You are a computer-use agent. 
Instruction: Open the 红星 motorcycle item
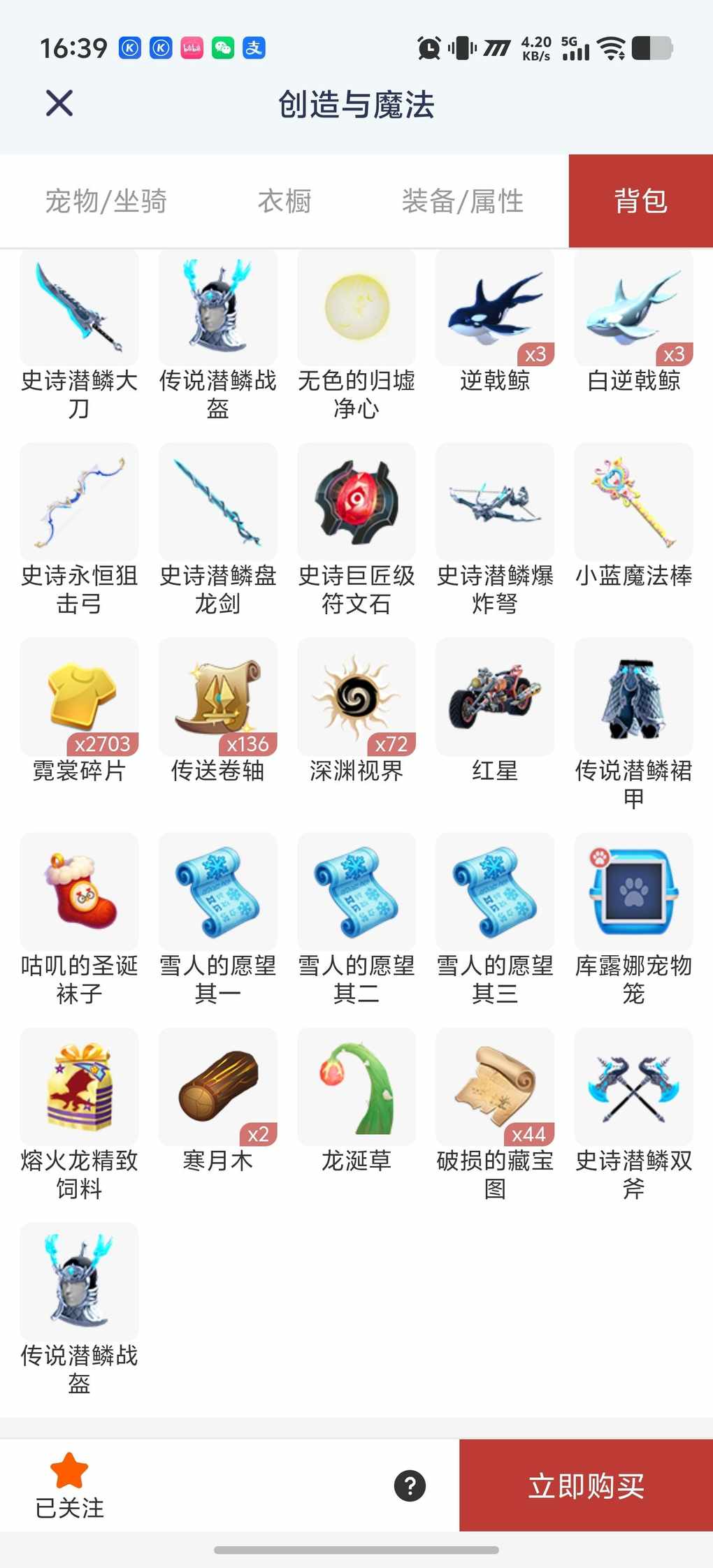[x=495, y=697]
